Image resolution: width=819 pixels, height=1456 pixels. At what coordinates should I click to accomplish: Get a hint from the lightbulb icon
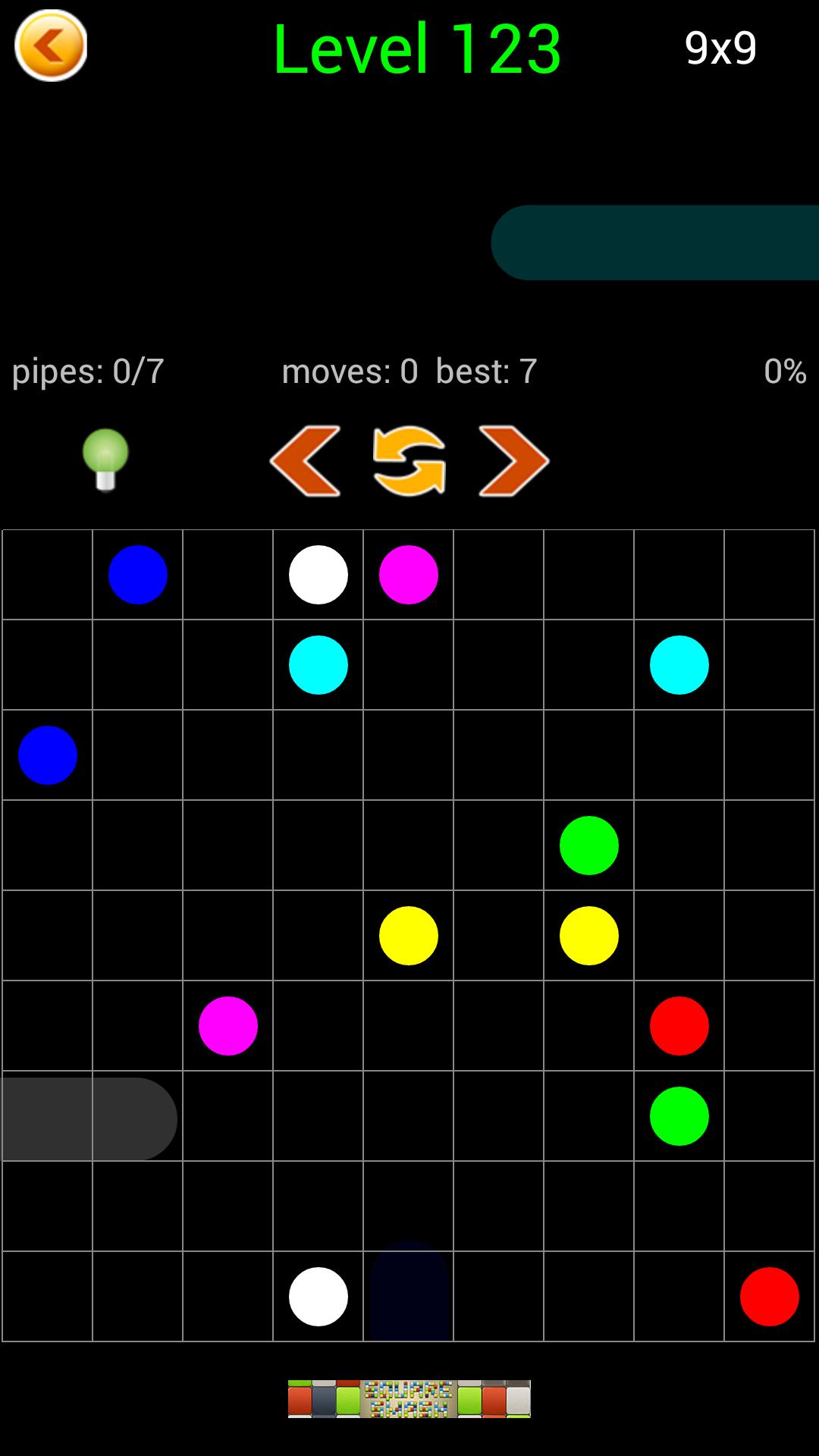(105, 460)
